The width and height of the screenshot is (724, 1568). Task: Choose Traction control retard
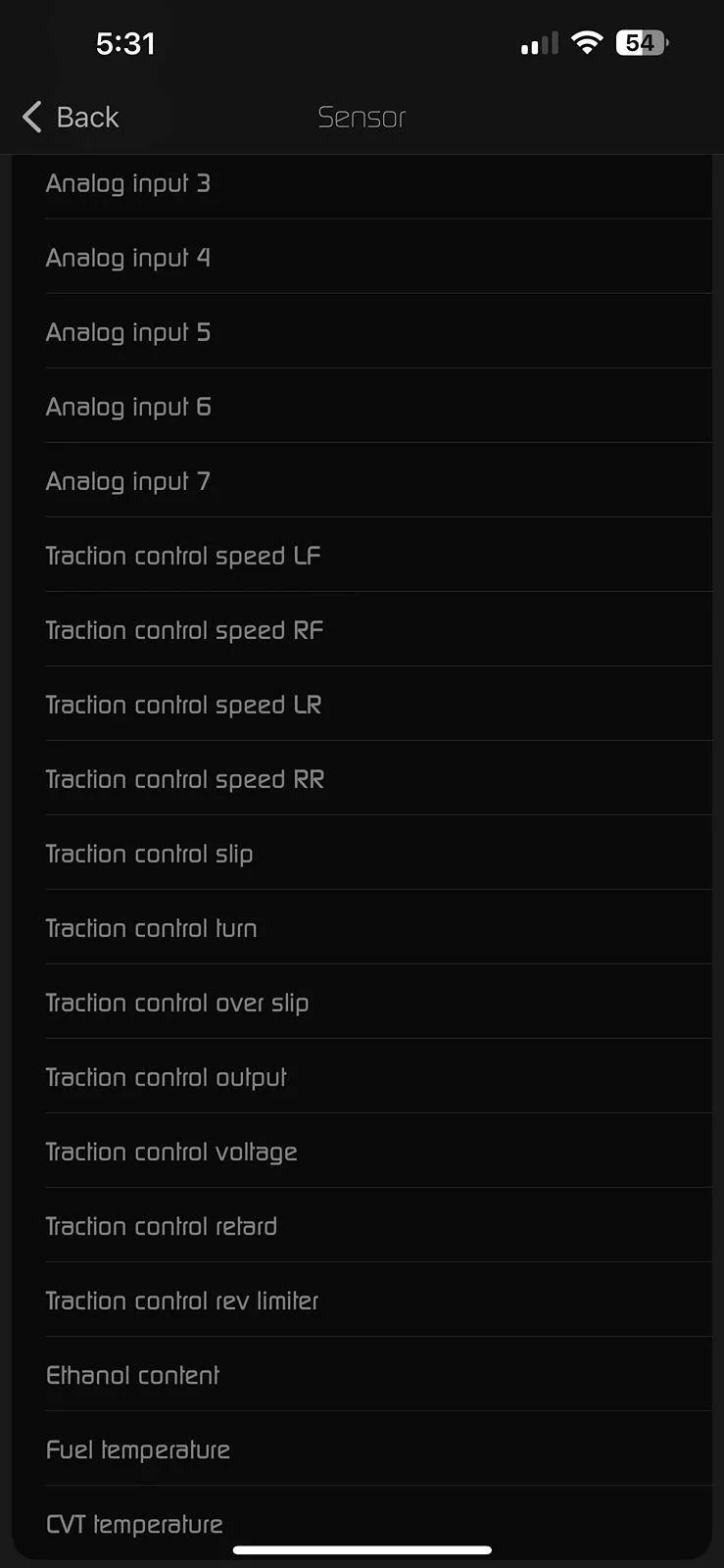(x=161, y=1226)
